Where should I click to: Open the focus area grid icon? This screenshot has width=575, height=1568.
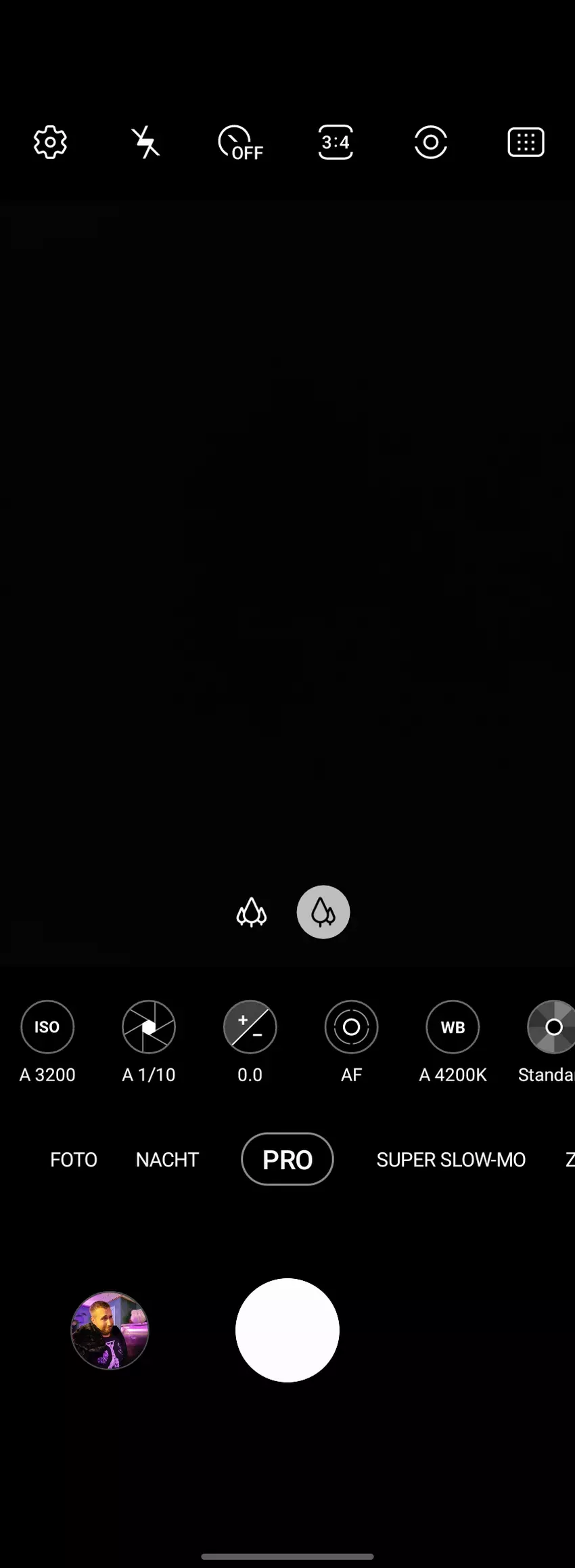pyautogui.click(x=526, y=142)
